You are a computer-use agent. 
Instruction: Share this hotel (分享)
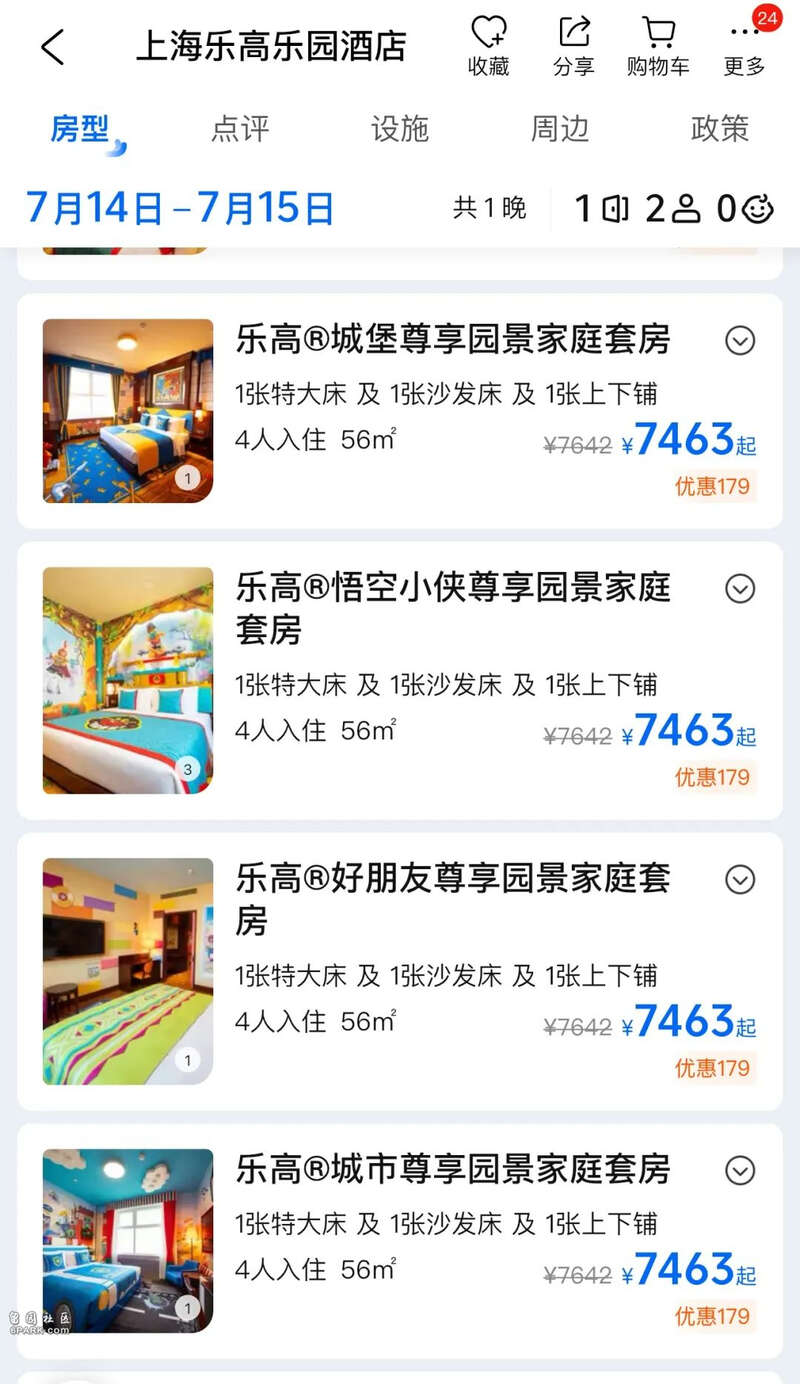(x=574, y=47)
